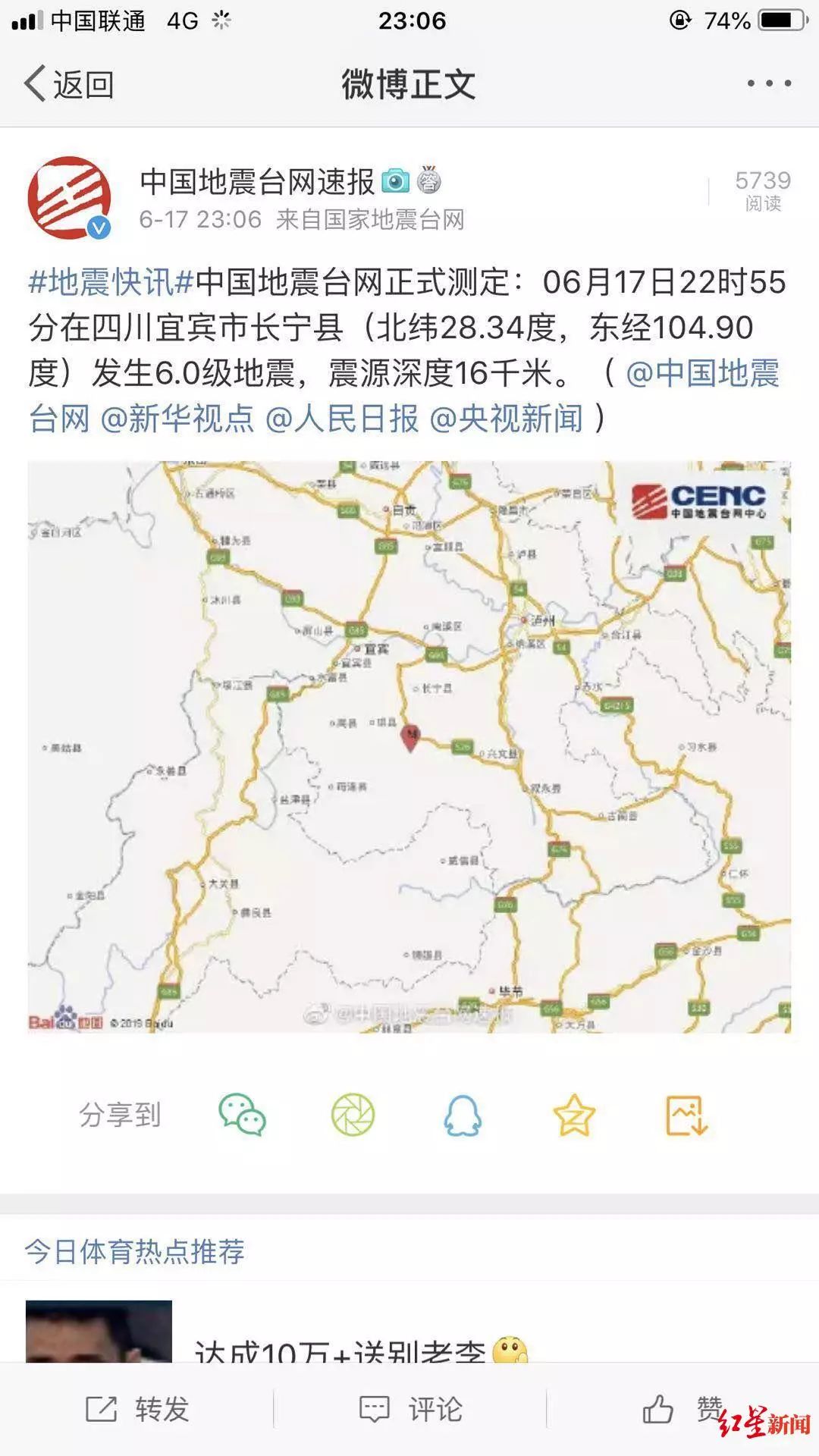Share the post to WeChat
This screenshot has height=1456, width=819.
click(x=242, y=1116)
